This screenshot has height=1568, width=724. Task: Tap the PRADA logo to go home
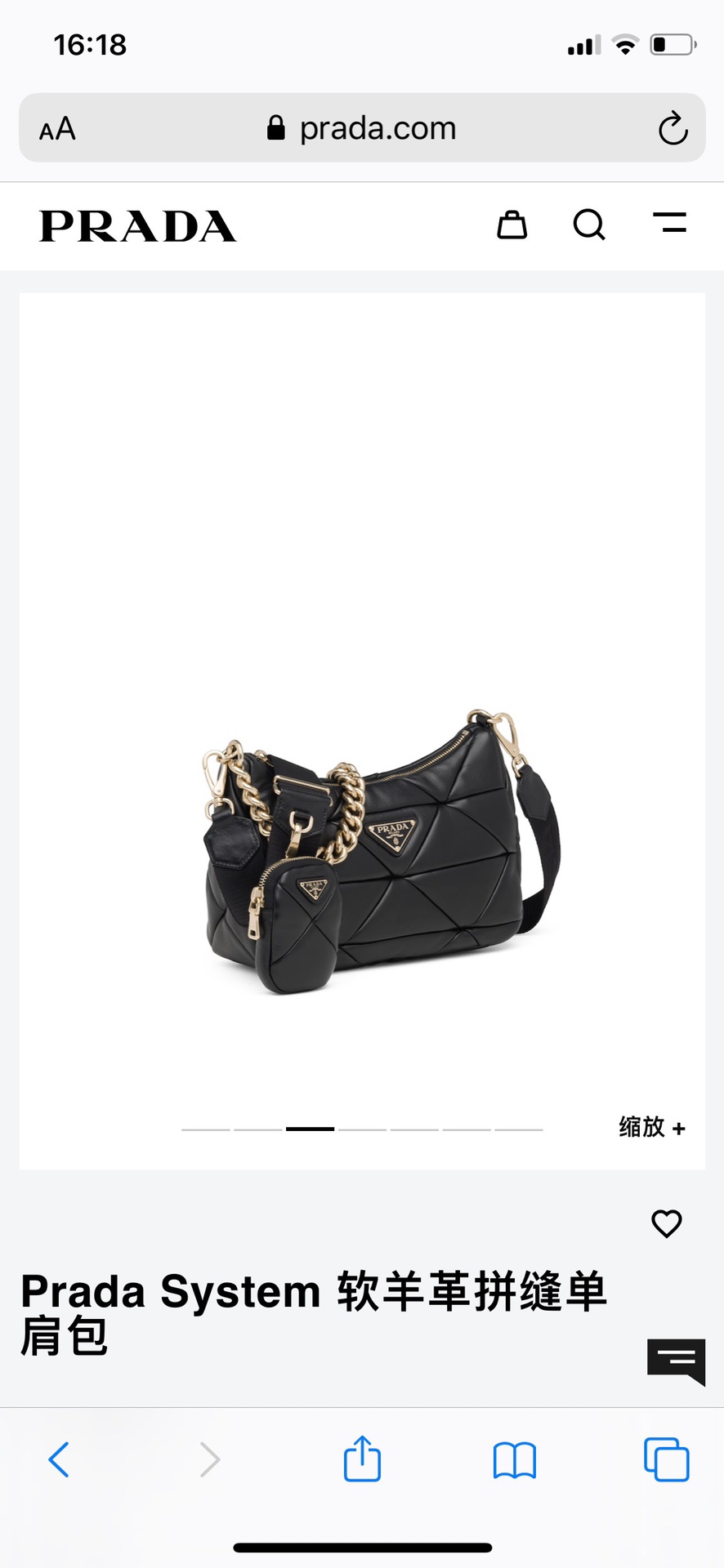coord(138,226)
